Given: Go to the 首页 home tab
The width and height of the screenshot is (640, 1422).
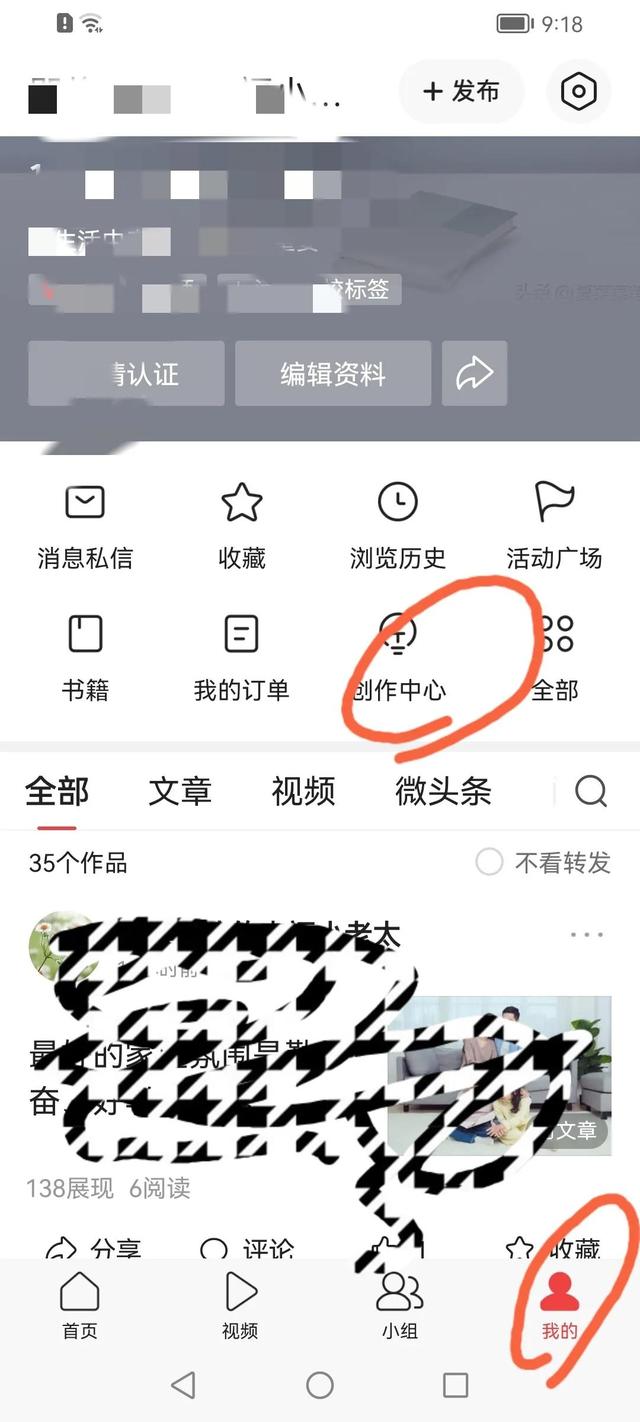Looking at the screenshot, I should pos(80,1305).
